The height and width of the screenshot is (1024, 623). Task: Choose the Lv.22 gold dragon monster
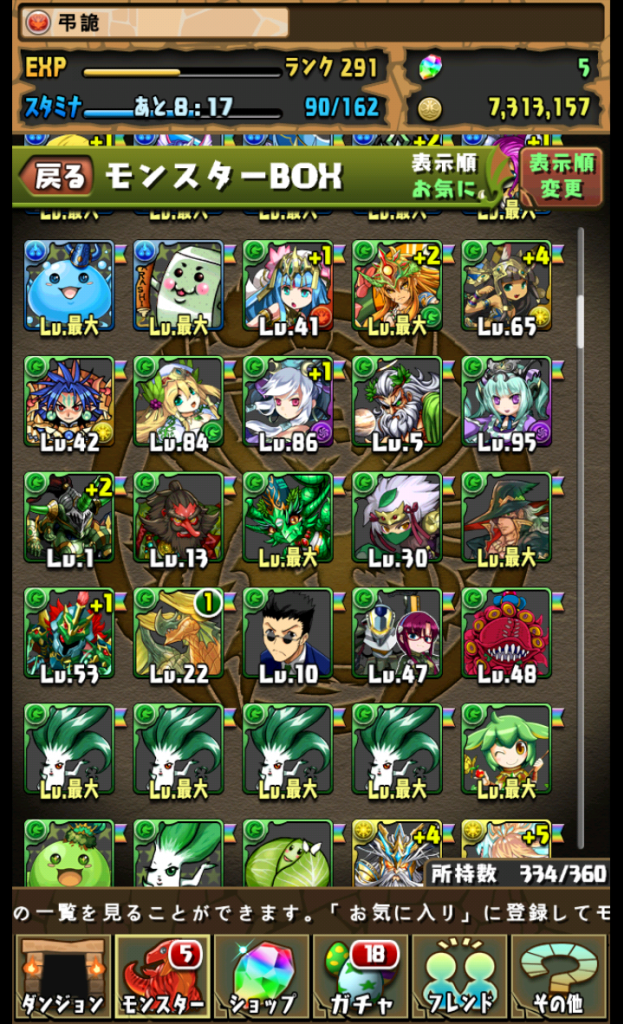(178, 632)
